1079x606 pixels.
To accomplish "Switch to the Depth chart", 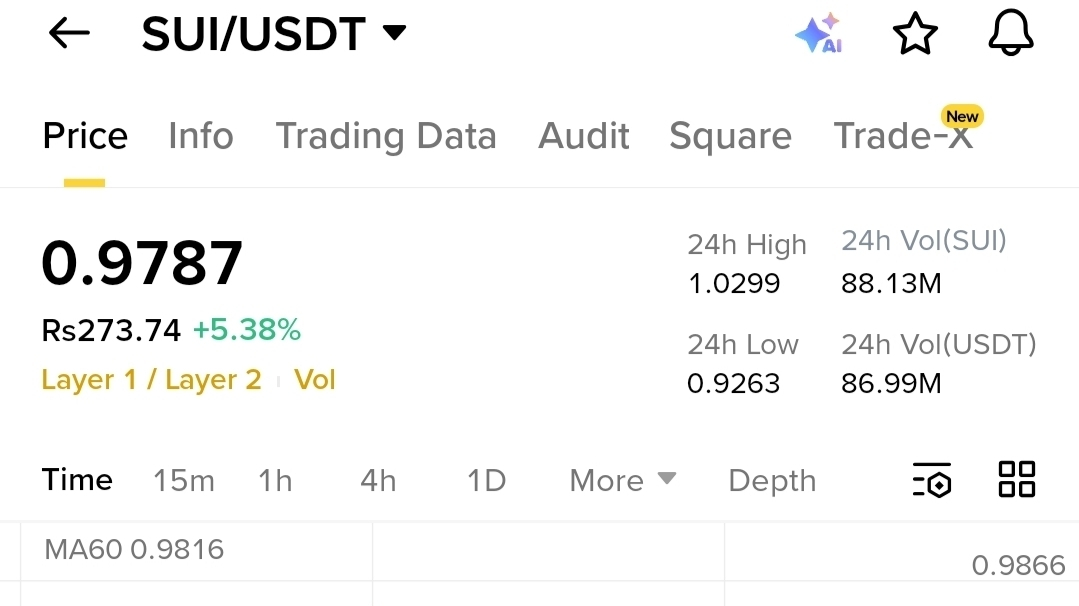I will (772, 481).
